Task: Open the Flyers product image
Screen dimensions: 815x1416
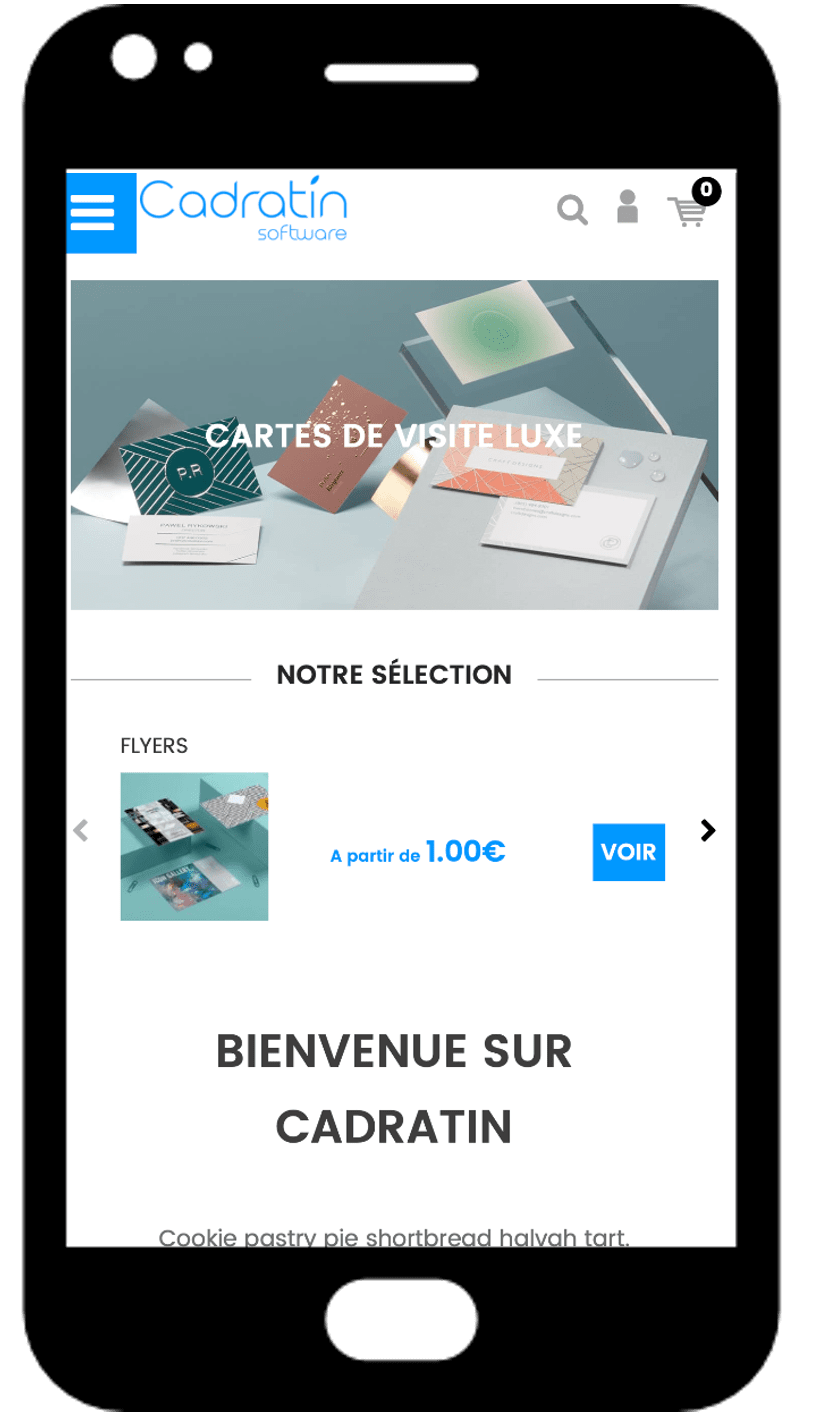Action: pyautogui.click(x=194, y=846)
